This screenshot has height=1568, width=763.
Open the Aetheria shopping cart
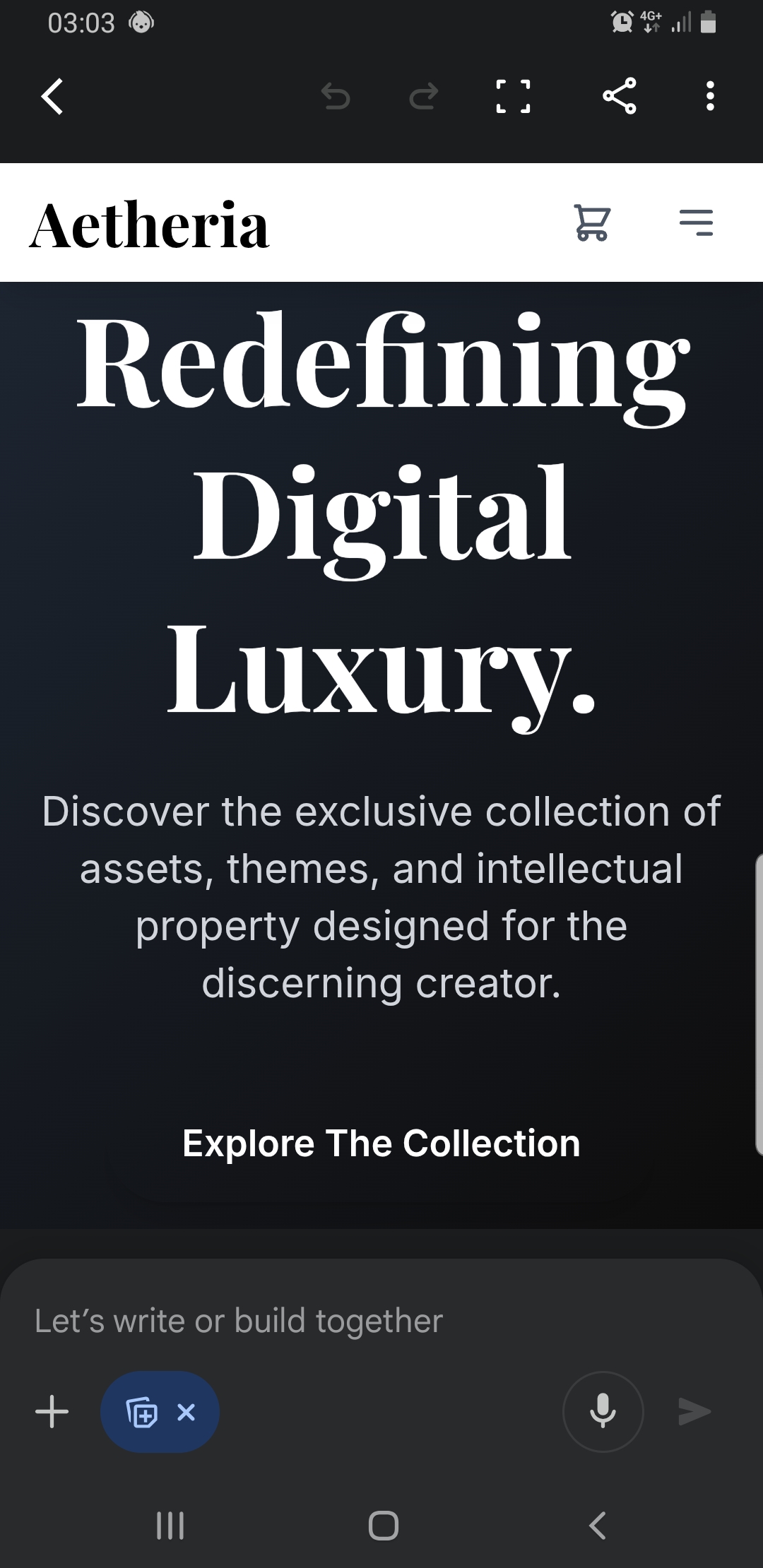[x=591, y=222]
